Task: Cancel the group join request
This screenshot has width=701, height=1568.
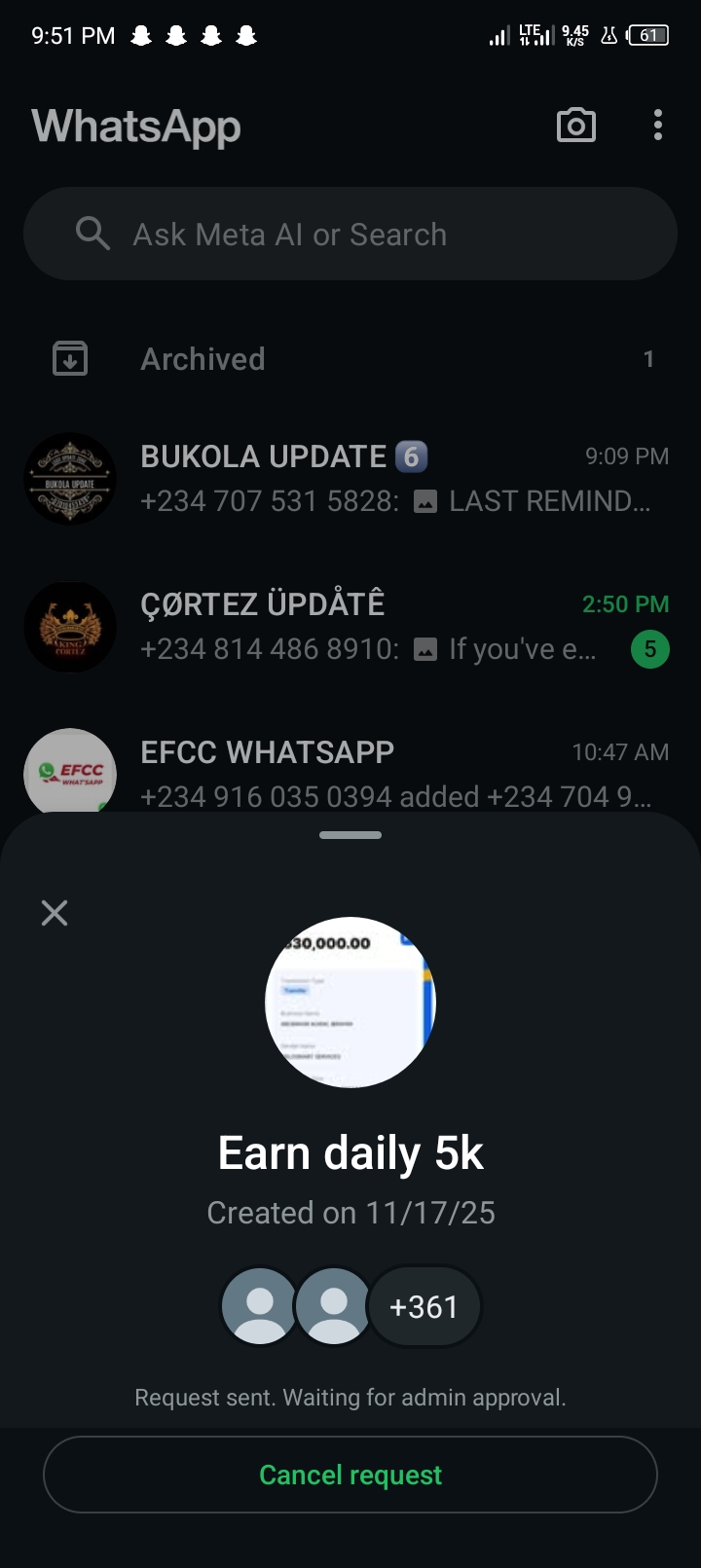Action: pos(350,1475)
